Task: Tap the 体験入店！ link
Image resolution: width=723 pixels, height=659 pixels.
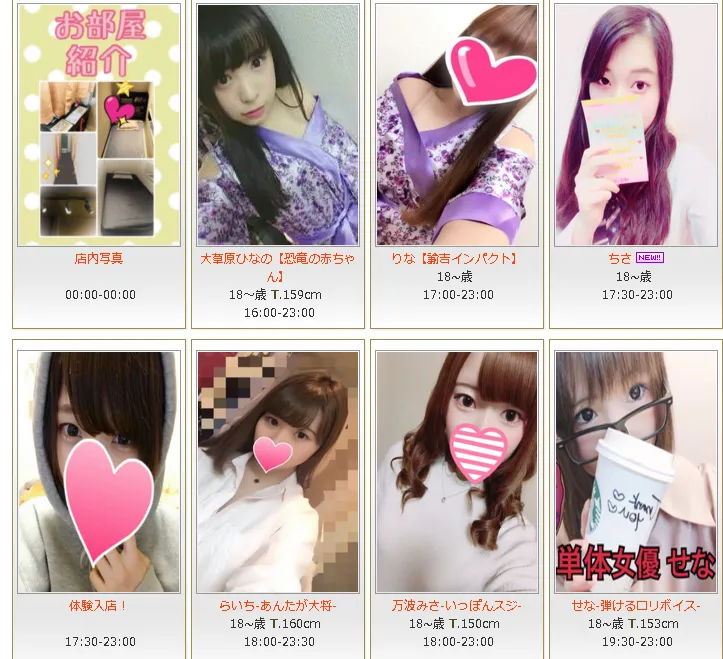Action: pyautogui.click(x=99, y=606)
